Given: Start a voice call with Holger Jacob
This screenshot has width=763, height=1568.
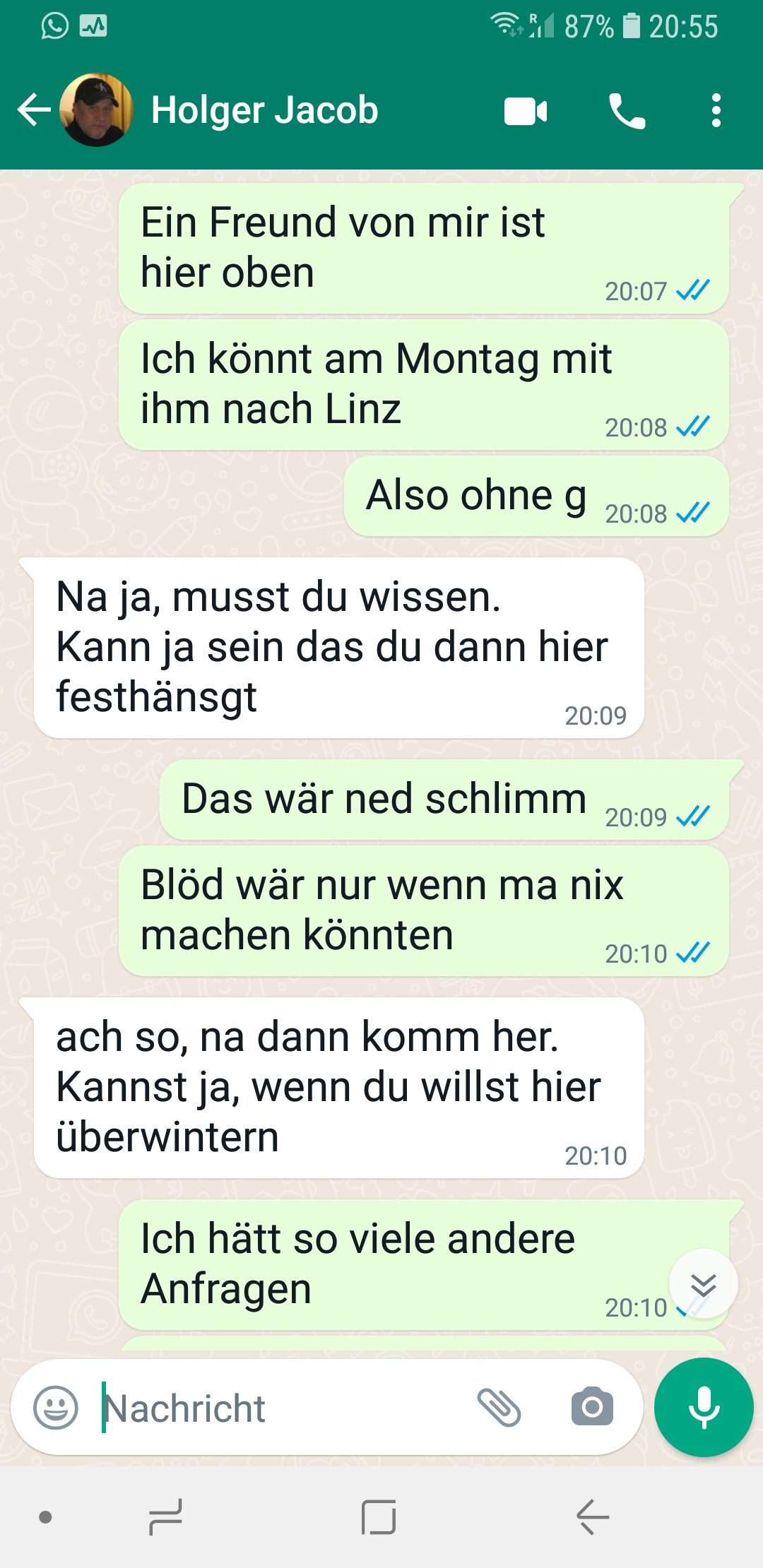Looking at the screenshot, I should (x=627, y=111).
